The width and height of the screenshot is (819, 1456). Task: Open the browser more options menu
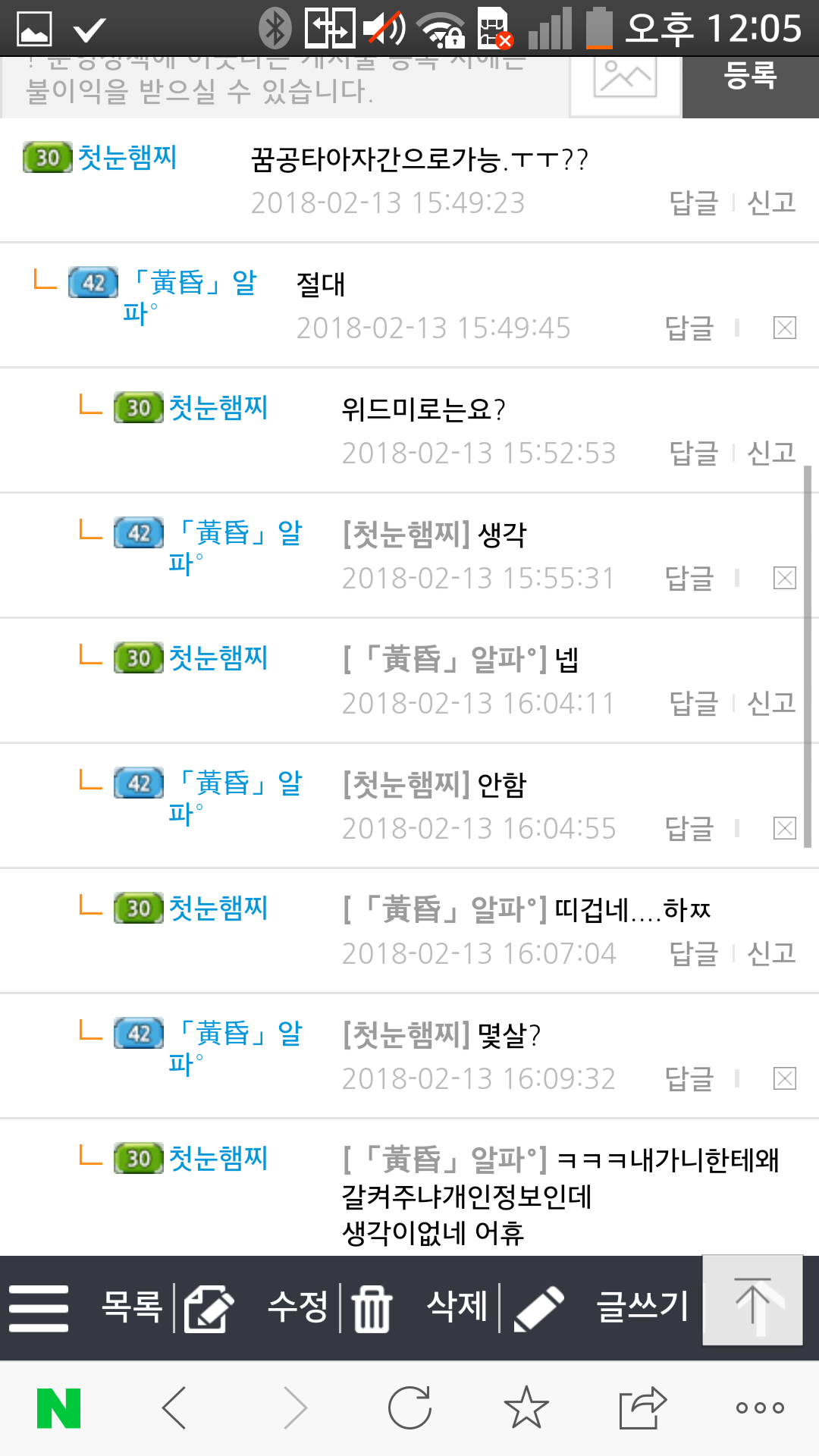pos(760,1408)
